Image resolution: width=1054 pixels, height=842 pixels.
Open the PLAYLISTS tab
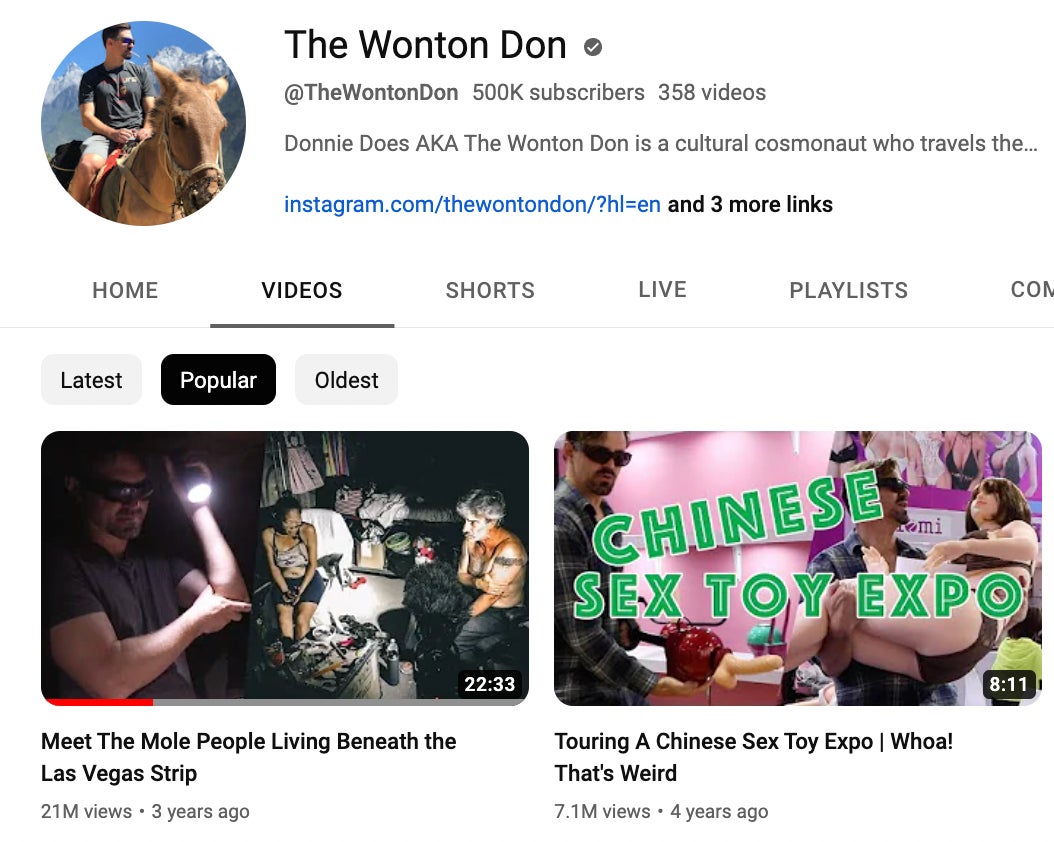tap(848, 291)
